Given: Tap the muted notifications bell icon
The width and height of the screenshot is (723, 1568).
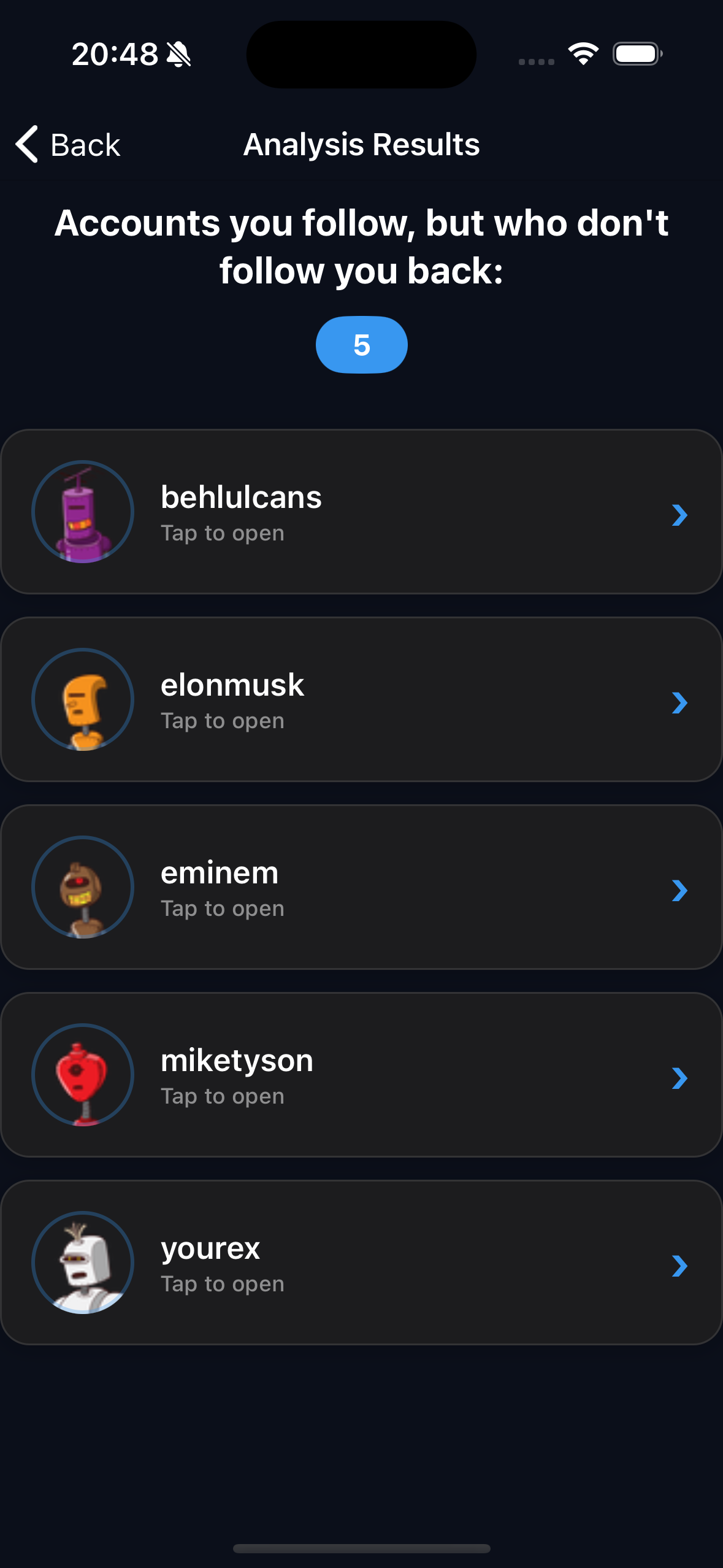Looking at the screenshot, I should pos(179,54).
